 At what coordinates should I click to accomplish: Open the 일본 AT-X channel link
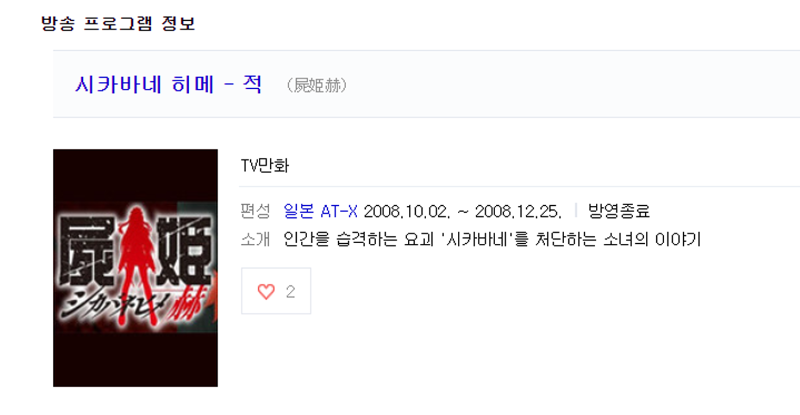(x=320, y=211)
